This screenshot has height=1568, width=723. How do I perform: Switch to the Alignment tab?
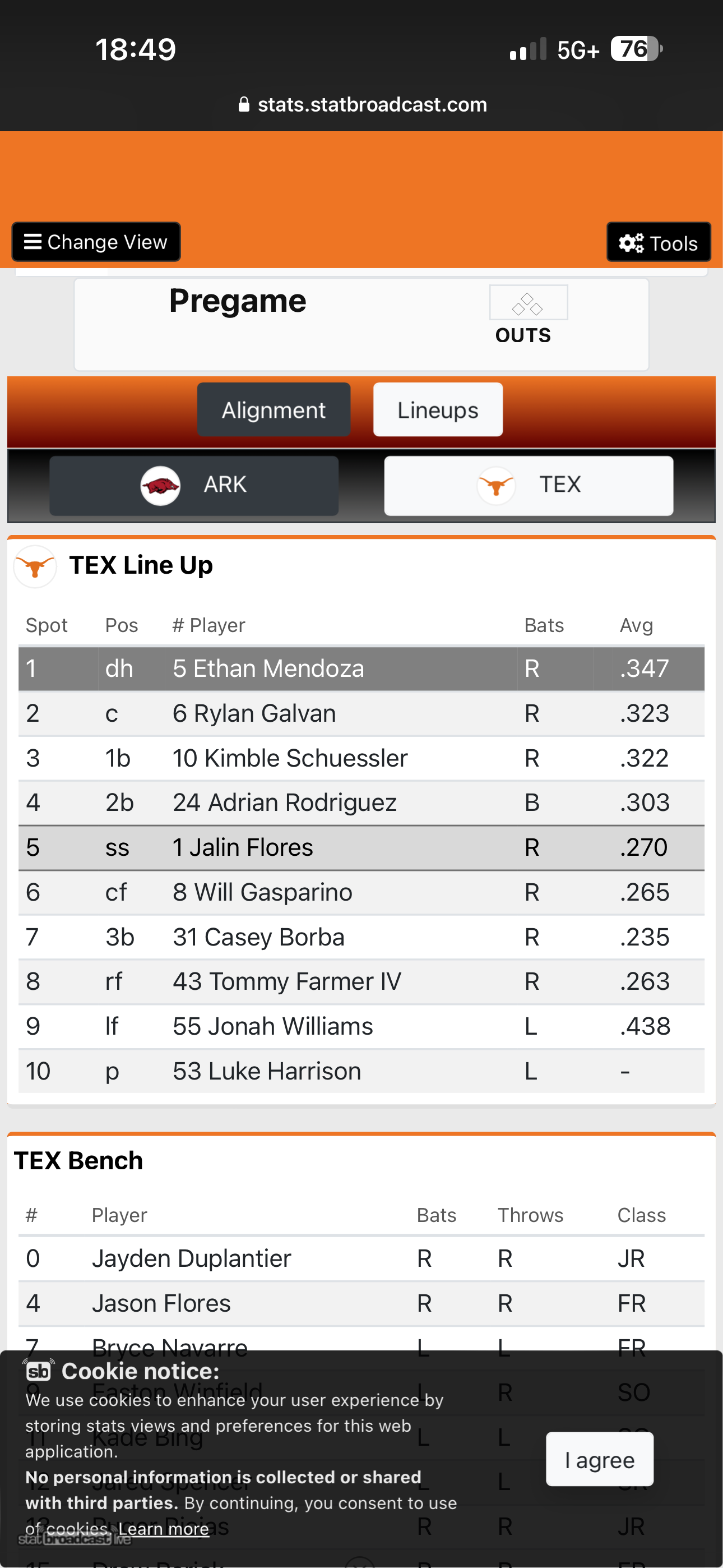274,409
